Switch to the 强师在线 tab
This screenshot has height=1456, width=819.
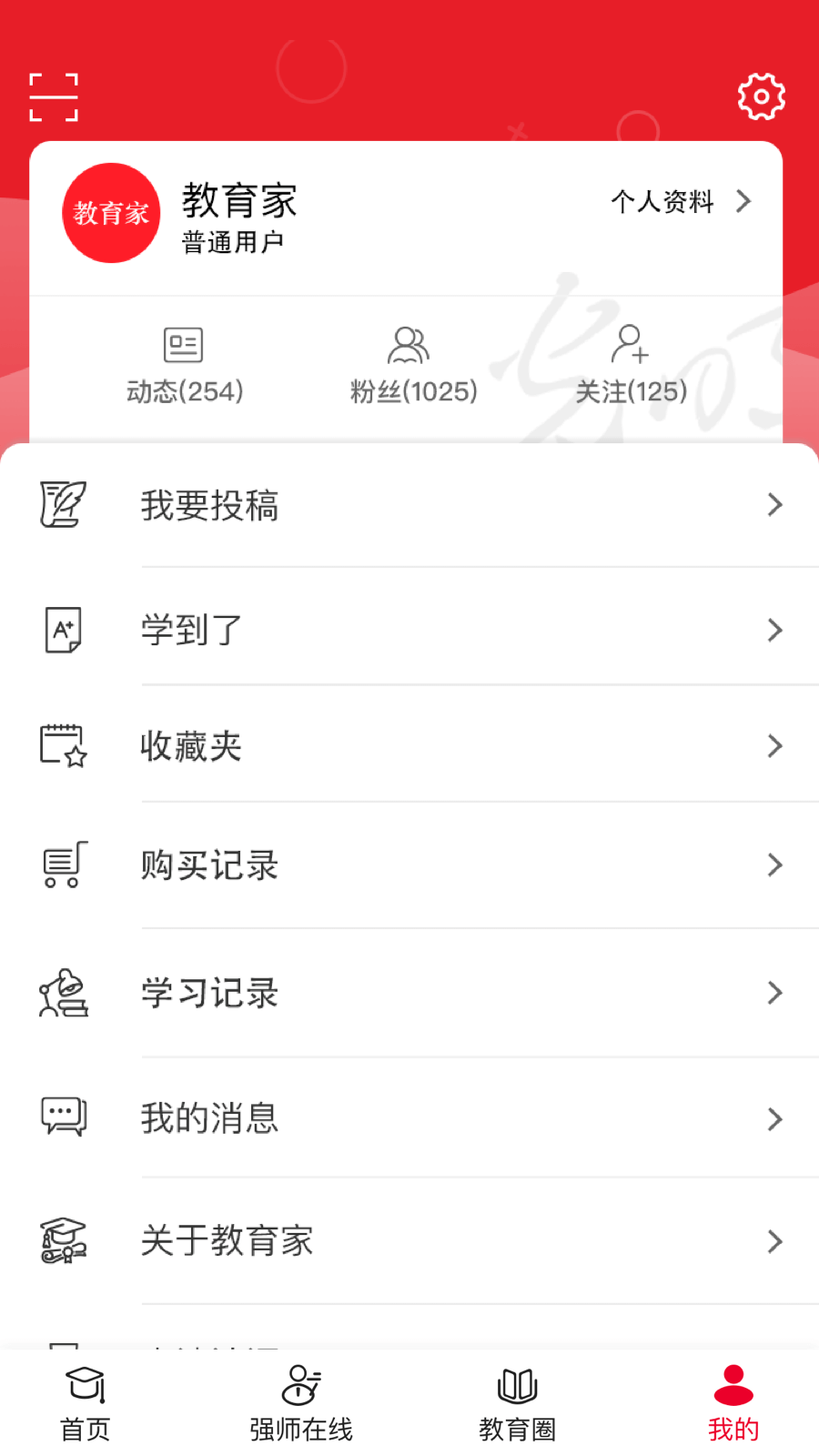coord(300,1401)
